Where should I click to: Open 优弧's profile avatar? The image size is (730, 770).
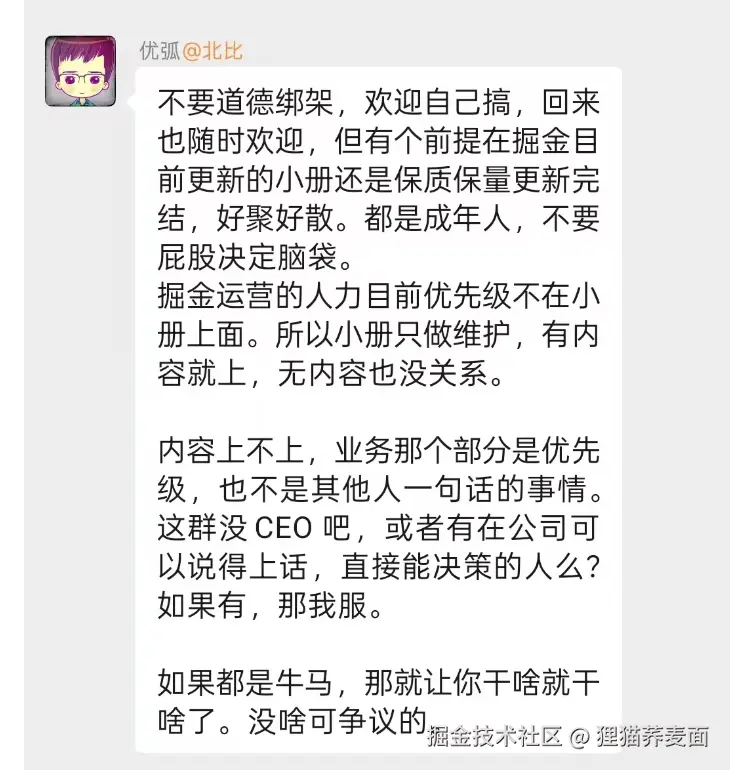pos(80,70)
